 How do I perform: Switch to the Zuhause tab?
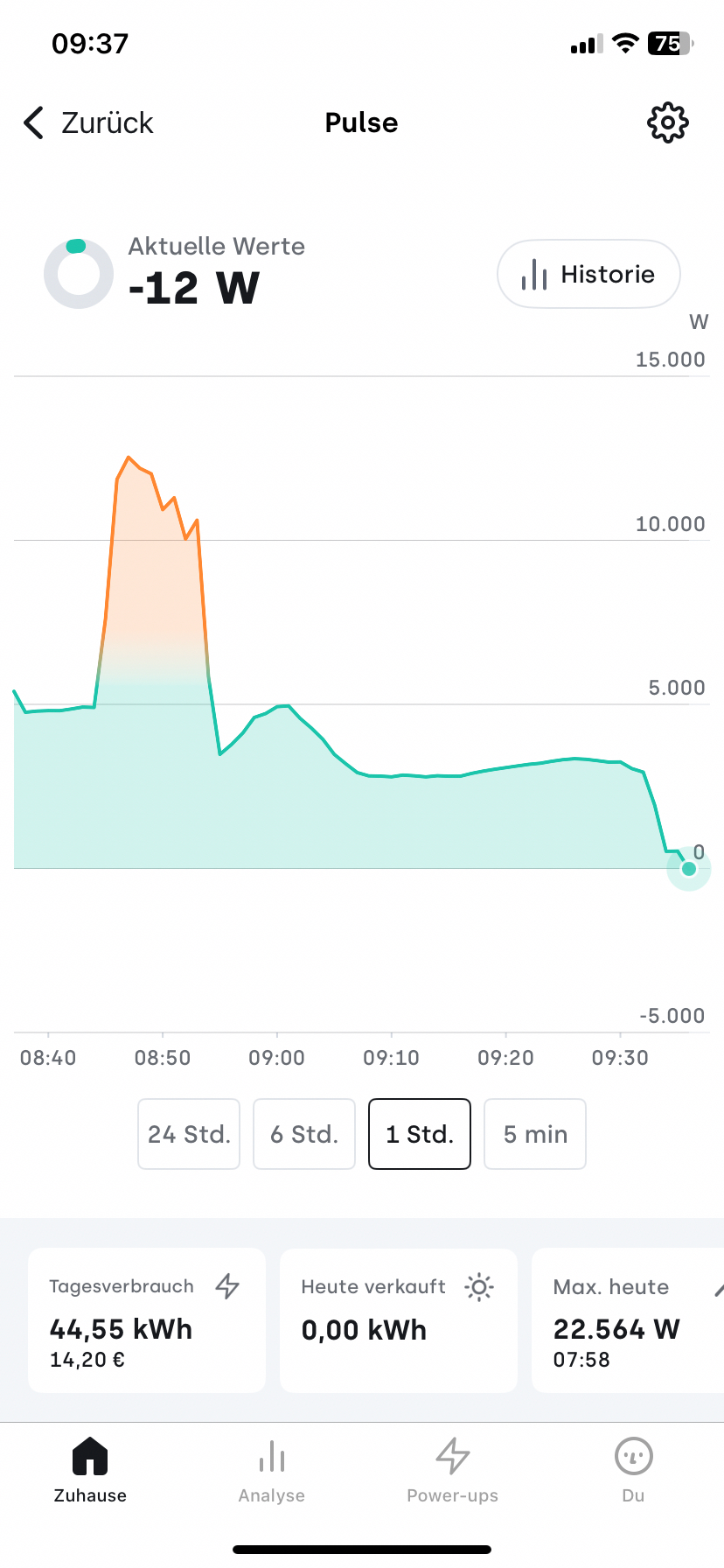[x=90, y=1471]
